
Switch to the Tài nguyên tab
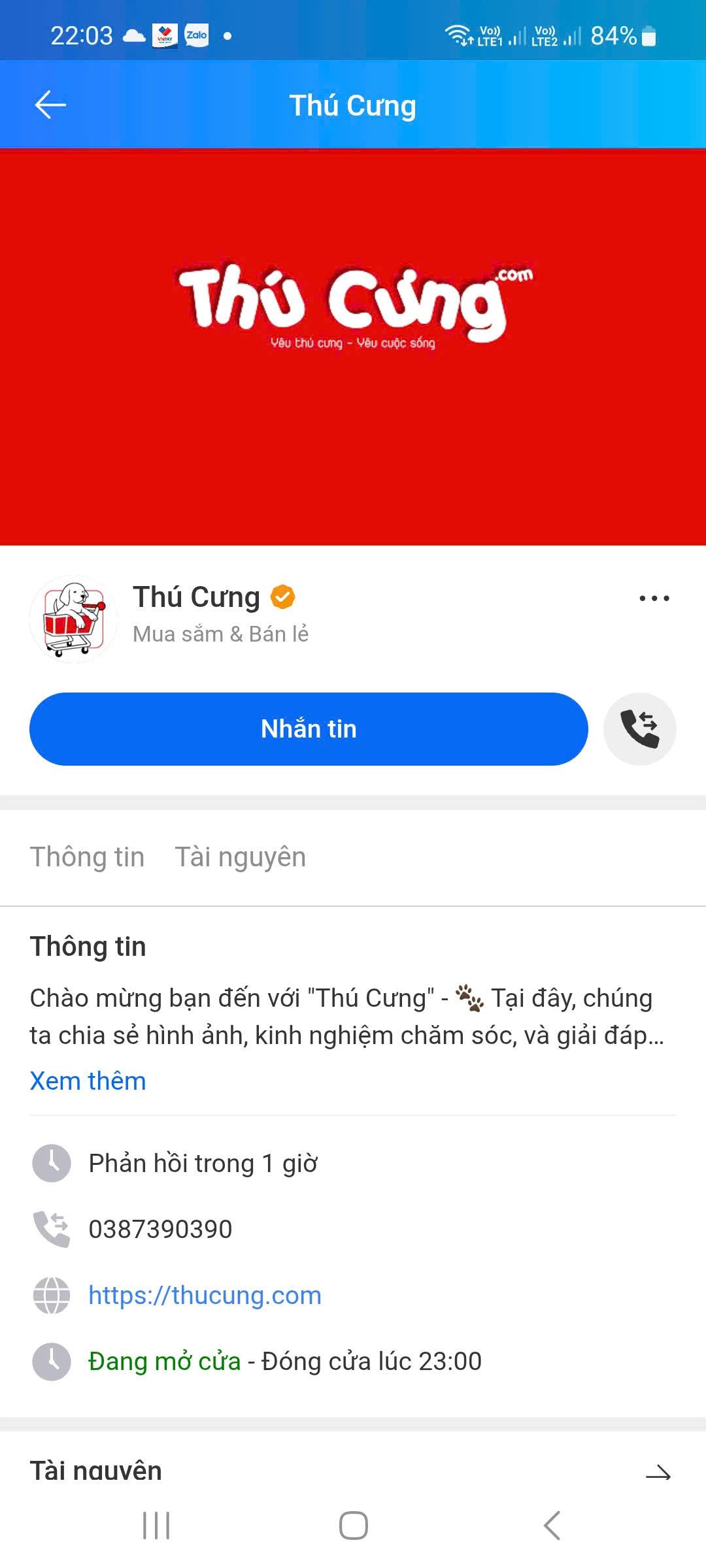(x=240, y=857)
